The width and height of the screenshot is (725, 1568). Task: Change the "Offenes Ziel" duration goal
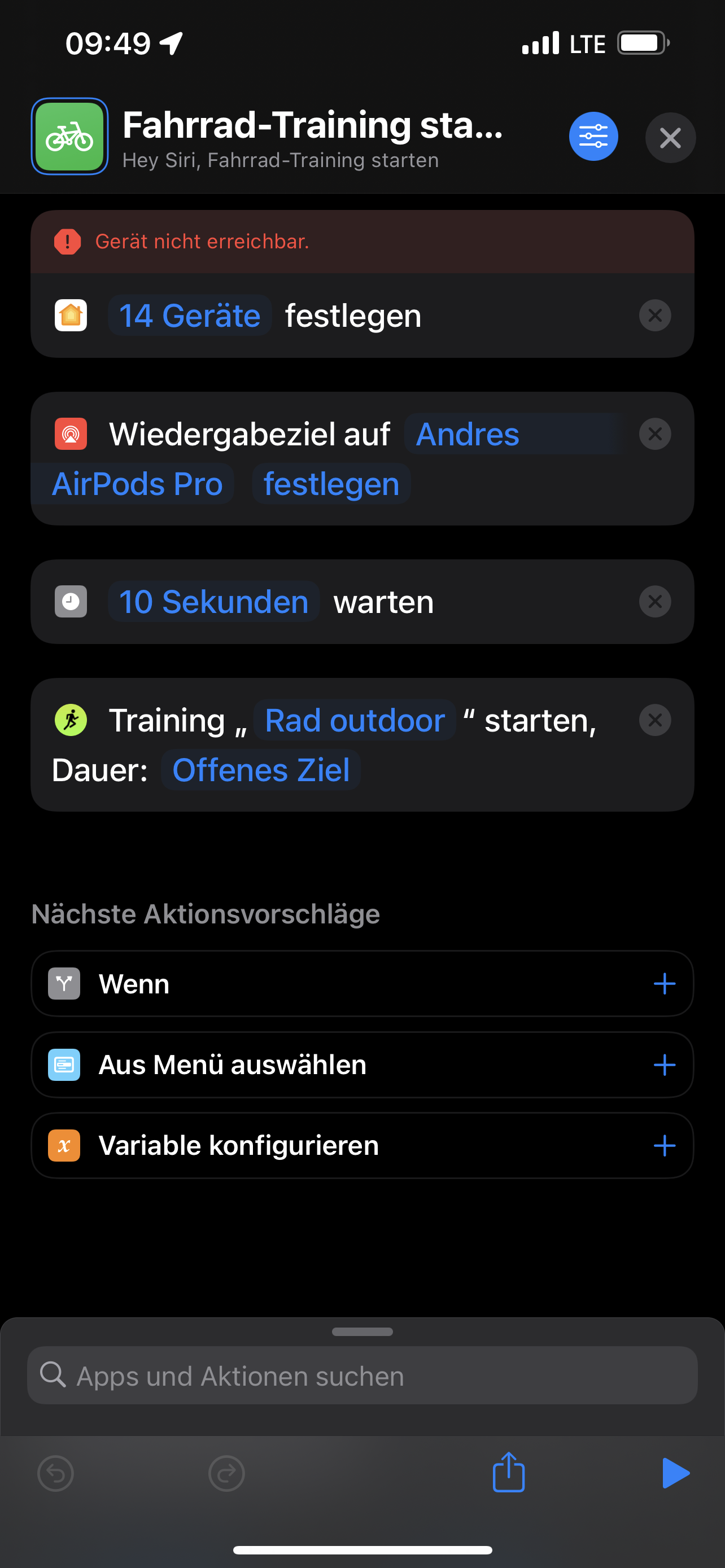pyautogui.click(x=260, y=770)
